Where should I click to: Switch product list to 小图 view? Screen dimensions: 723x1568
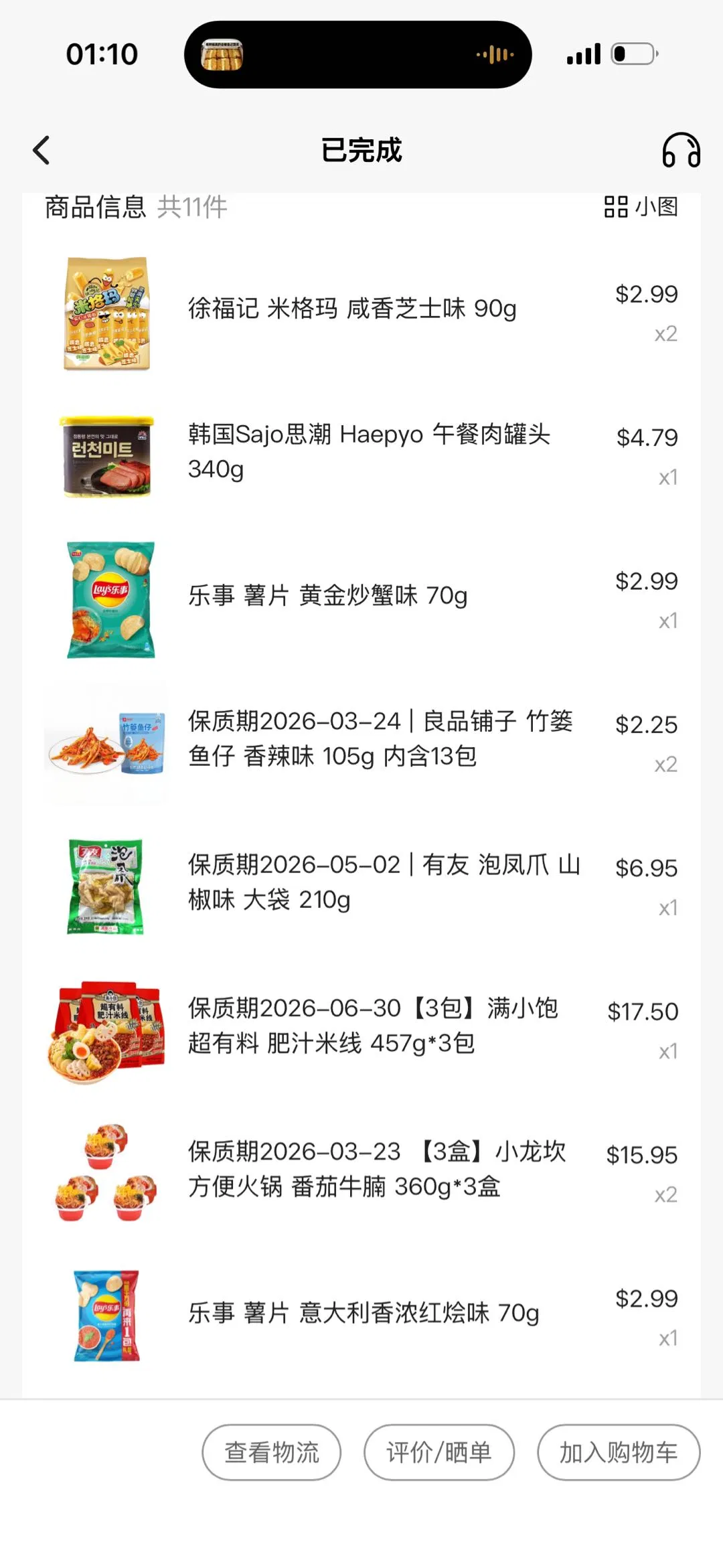[x=641, y=207]
